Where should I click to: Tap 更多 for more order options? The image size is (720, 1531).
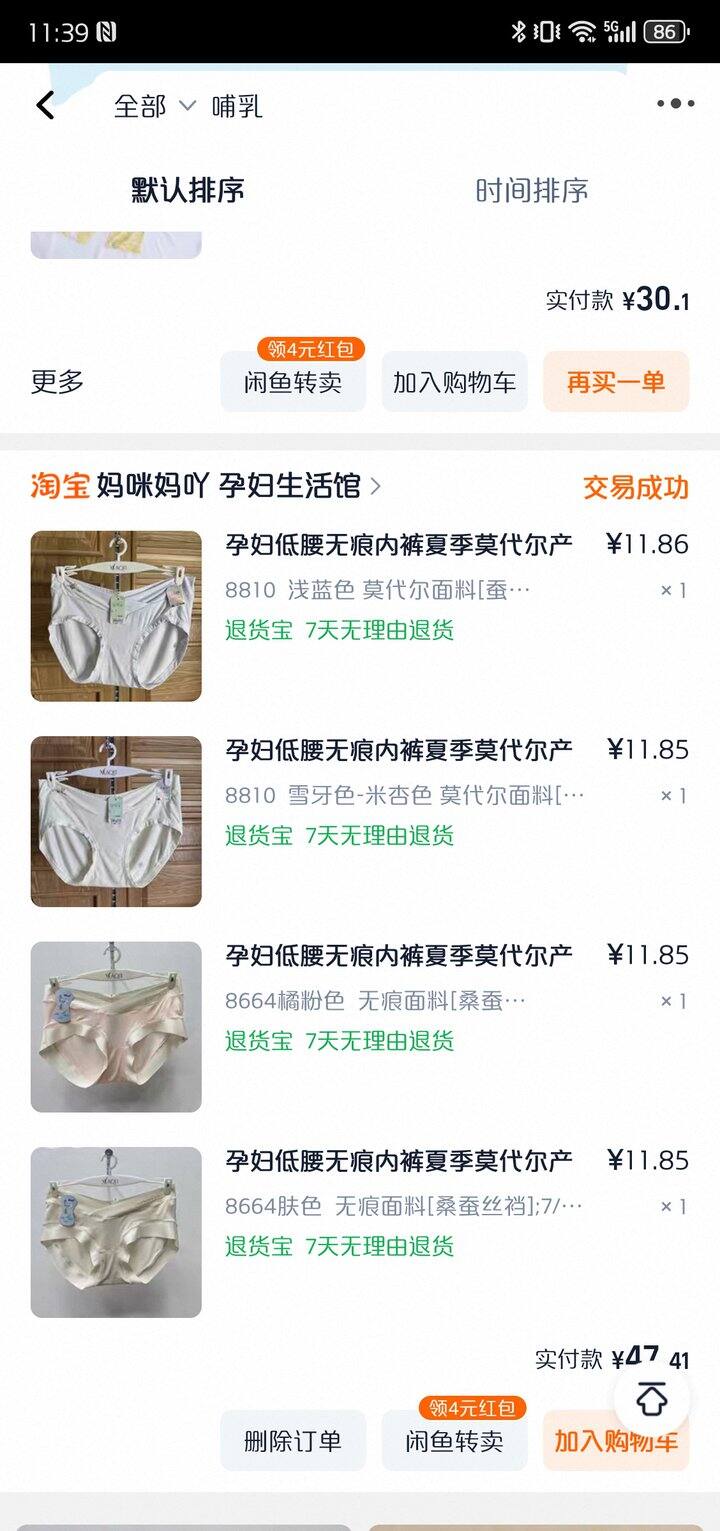click(57, 381)
